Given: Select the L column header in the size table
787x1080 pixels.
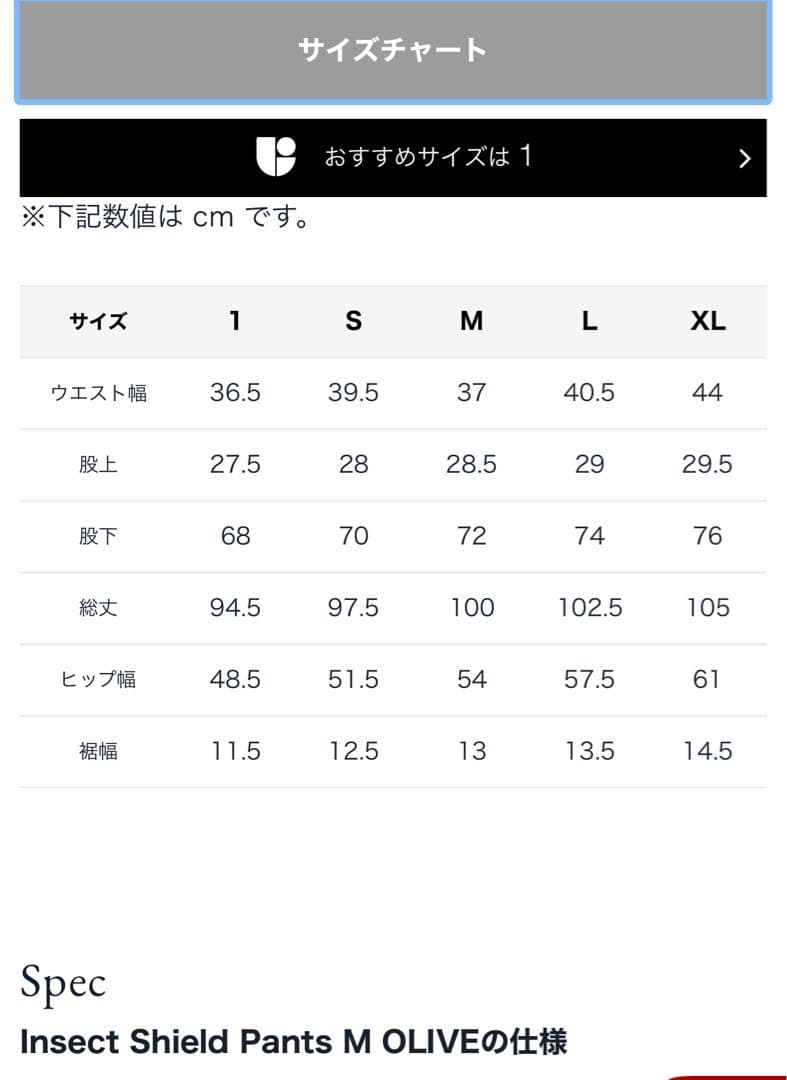Looking at the screenshot, I should click(x=589, y=321).
